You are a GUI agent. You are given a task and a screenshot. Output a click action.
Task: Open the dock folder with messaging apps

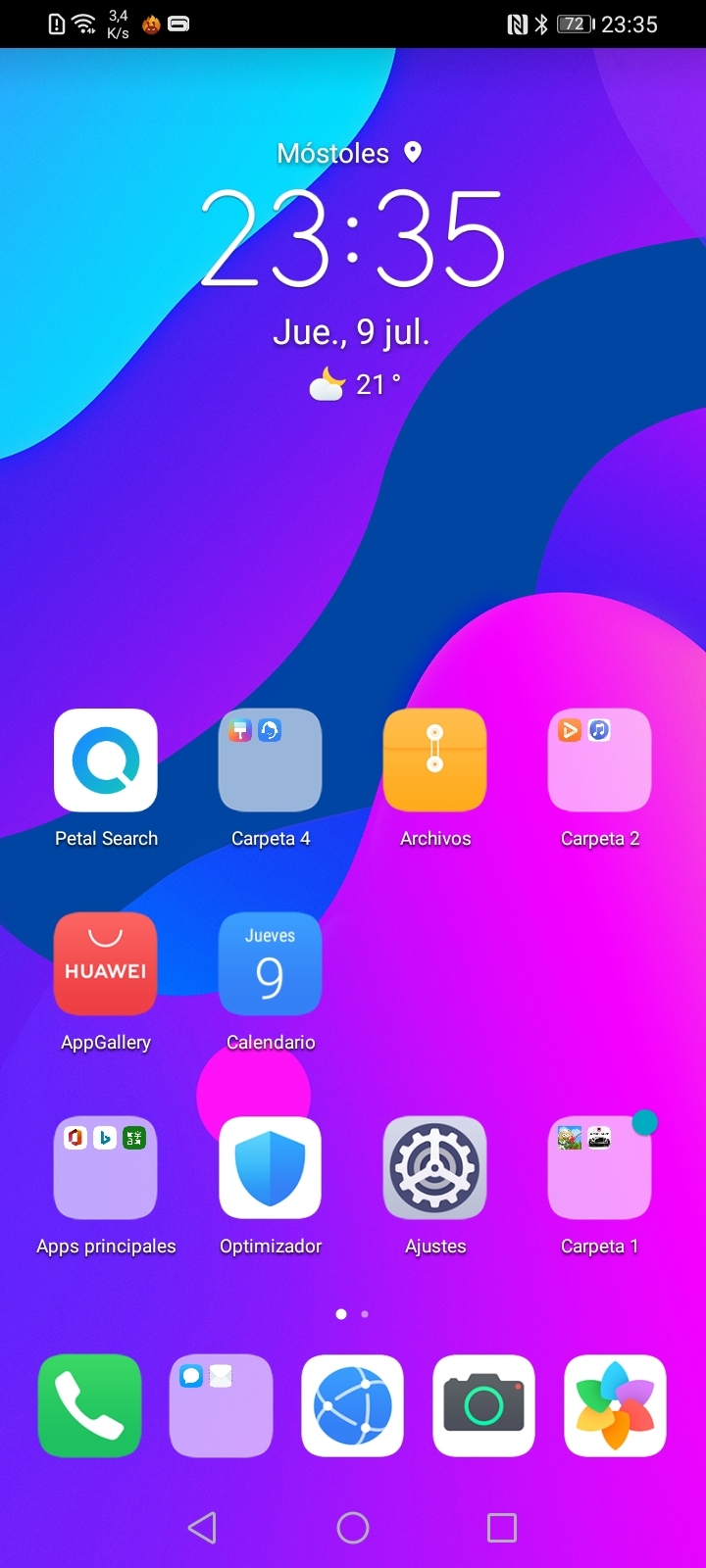coord(221,1405)
